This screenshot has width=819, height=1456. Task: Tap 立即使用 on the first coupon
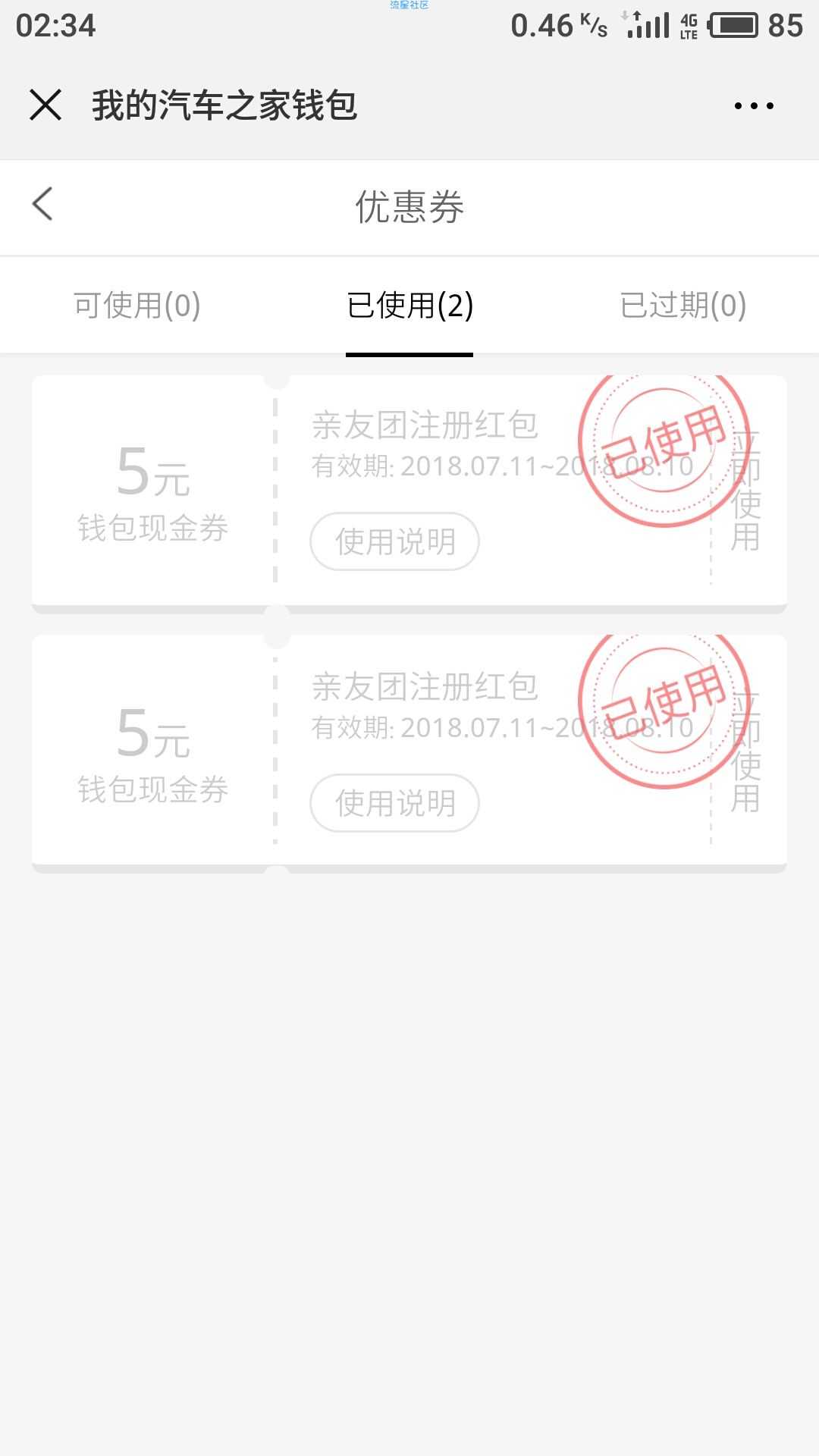click(x=745, y=491)
